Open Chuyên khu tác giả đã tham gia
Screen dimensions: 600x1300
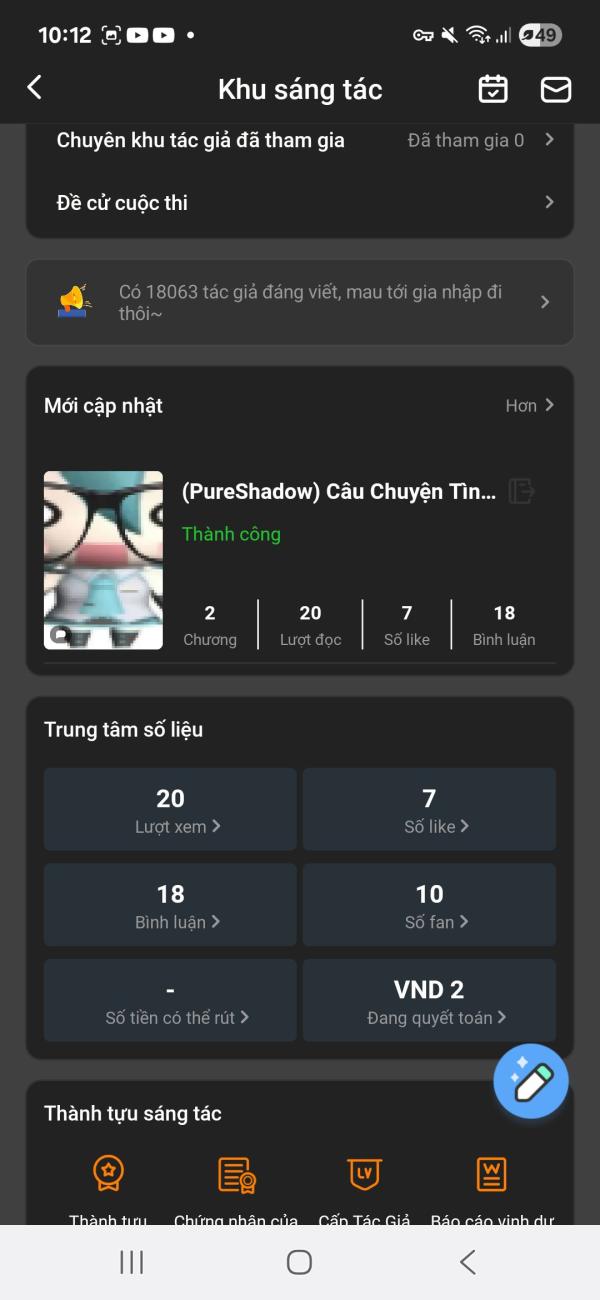click(x=300, y=140)
